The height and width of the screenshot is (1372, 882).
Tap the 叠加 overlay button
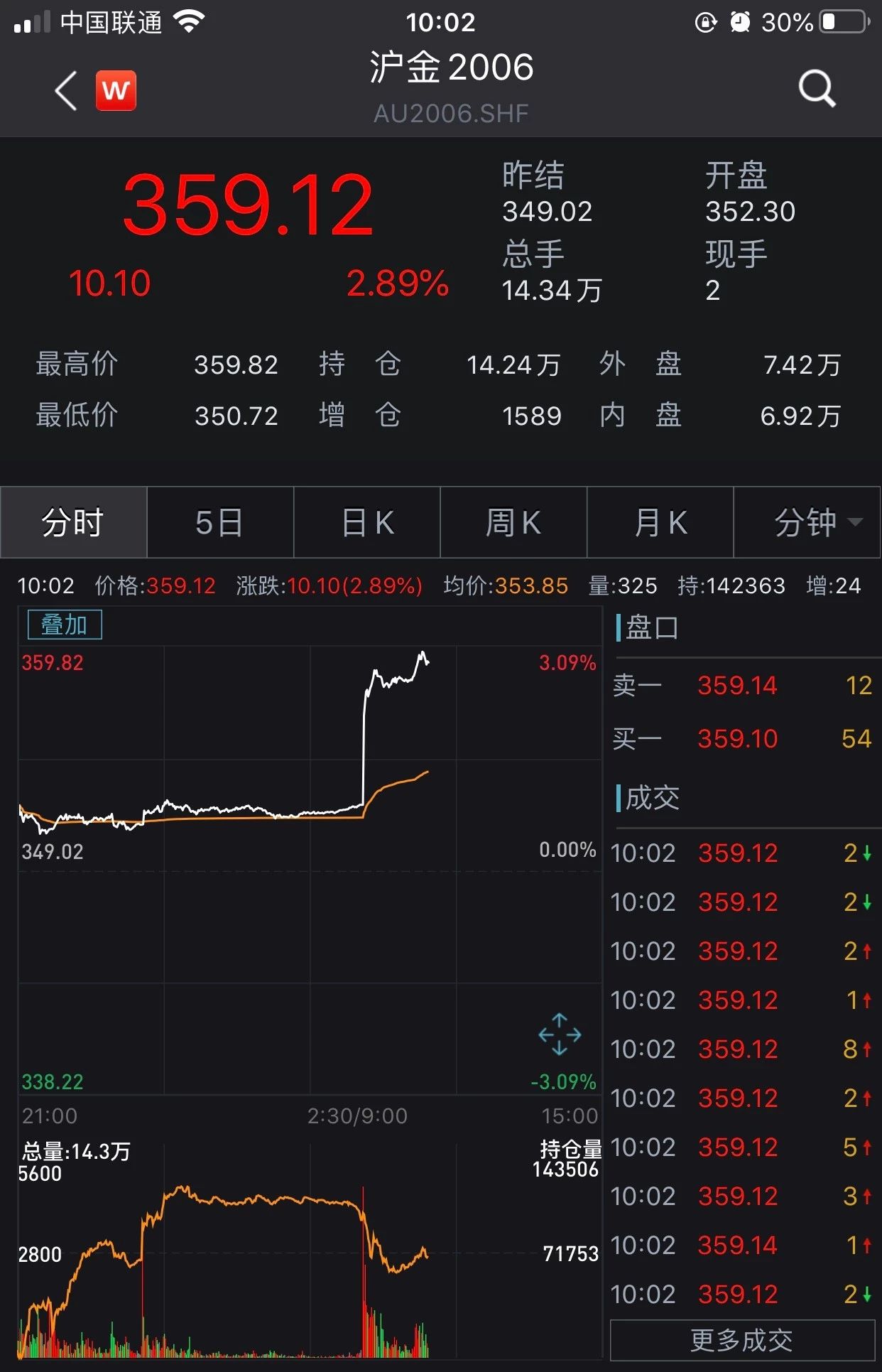[65, 625]
